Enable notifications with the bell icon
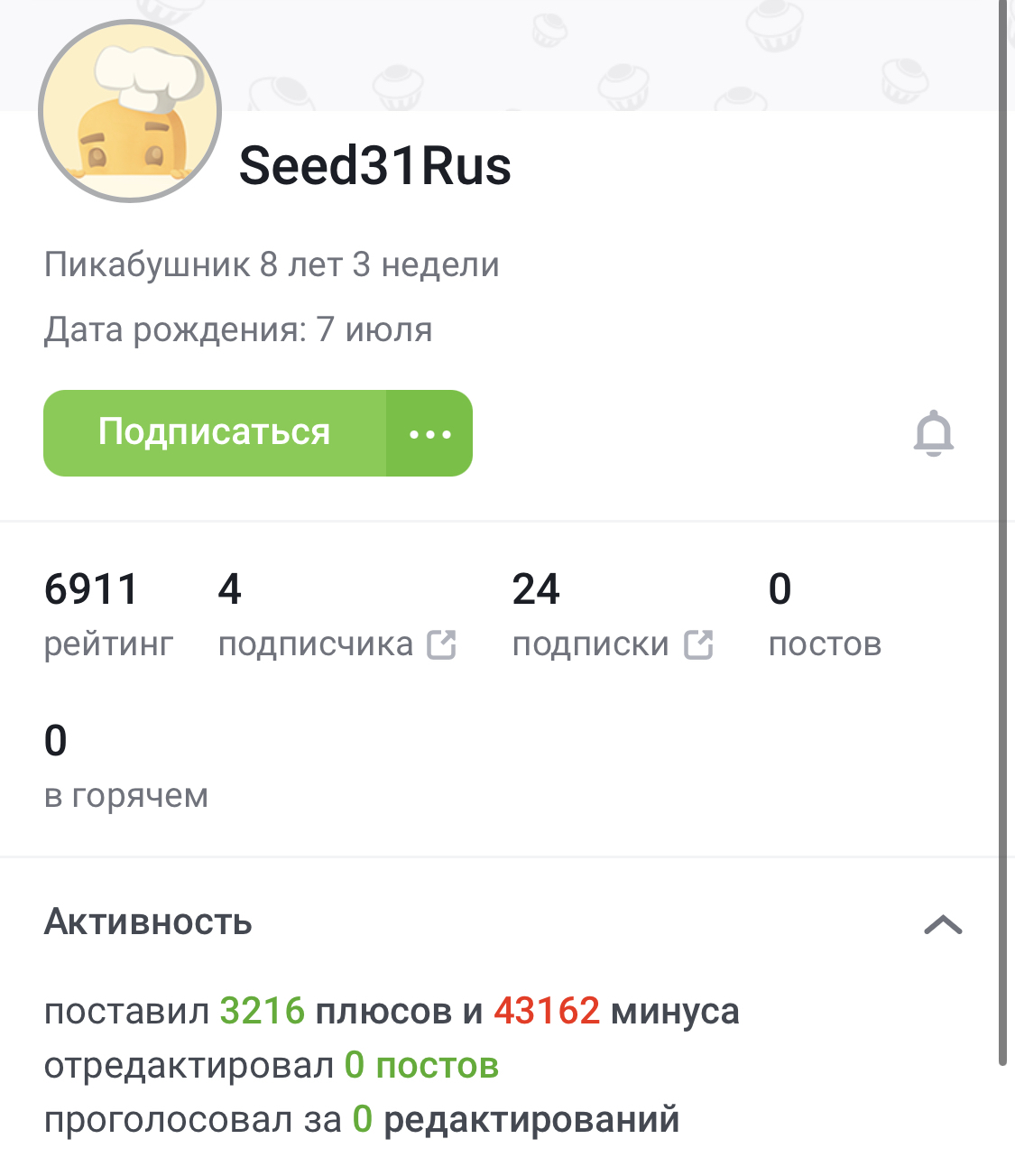Screen dimensions: 1015x1176 coord(933,434)
